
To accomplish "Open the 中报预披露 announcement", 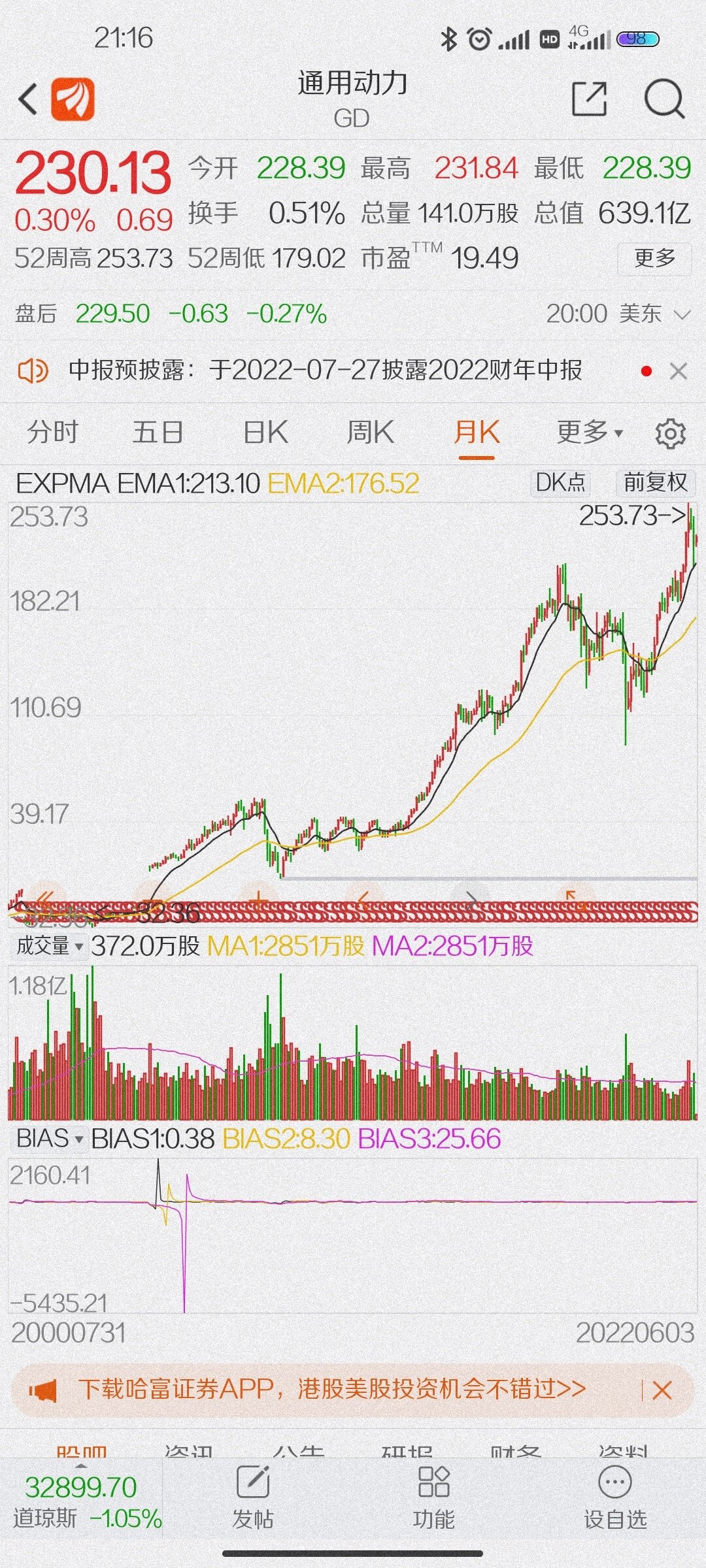I will [325, 370].
